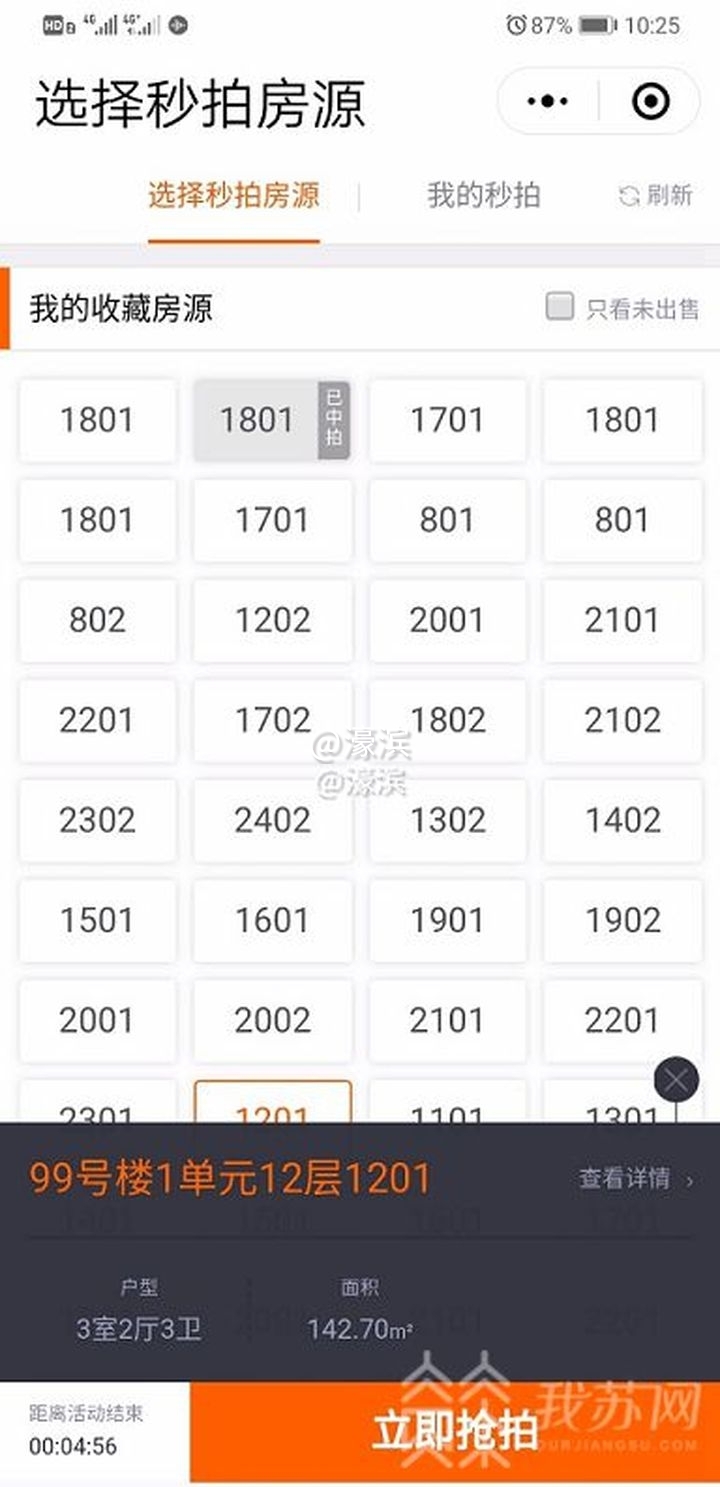Select the 选择秒拍房源 tab
This screenshot has height=1487, width=720.
click(234, 195)
